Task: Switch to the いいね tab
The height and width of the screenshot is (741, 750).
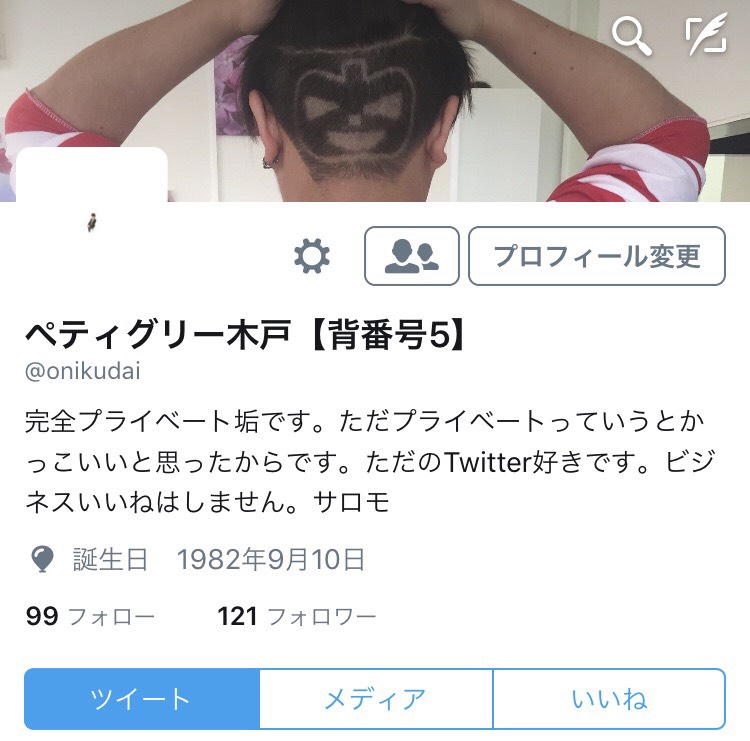Action: click(609, 699)
